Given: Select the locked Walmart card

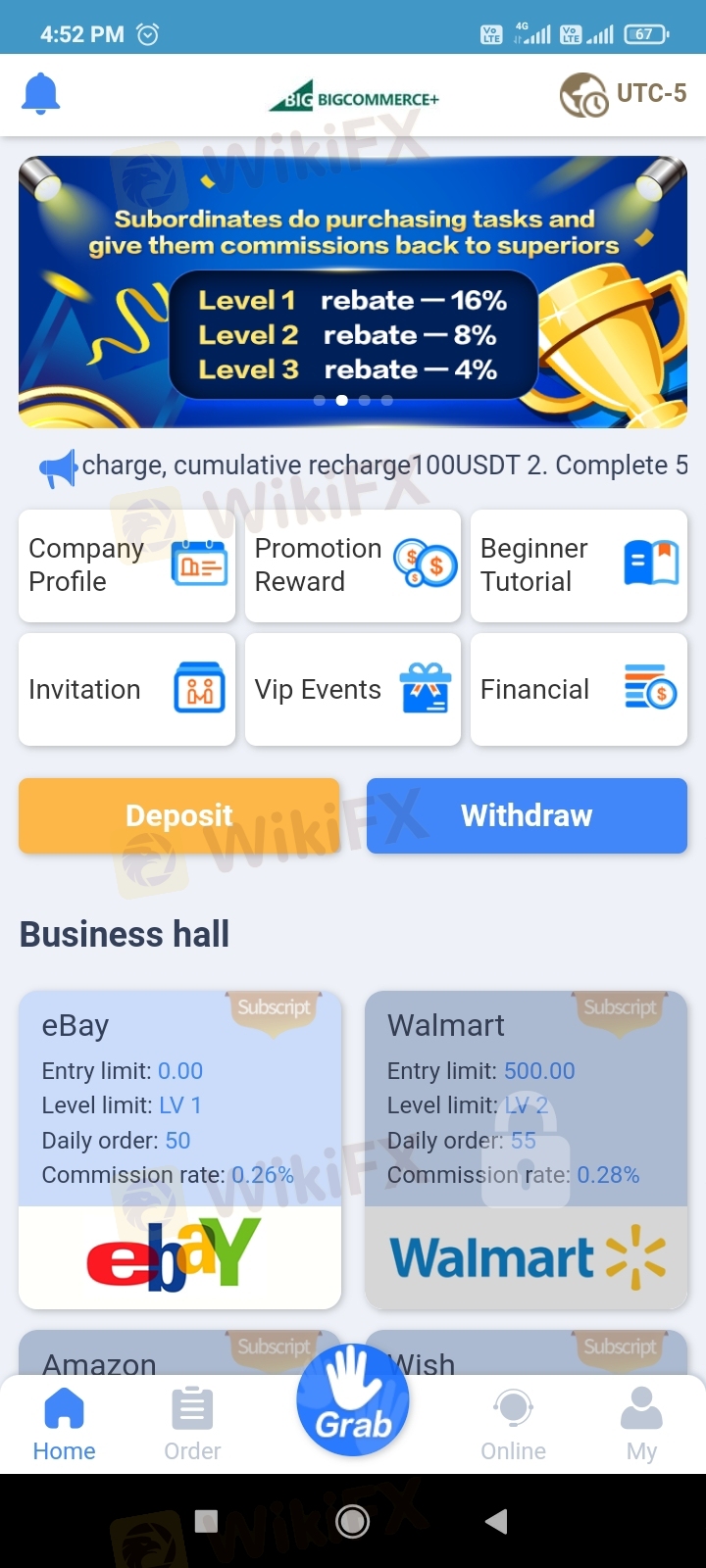Looking at the screenshot, I should tap(527, 1150).
